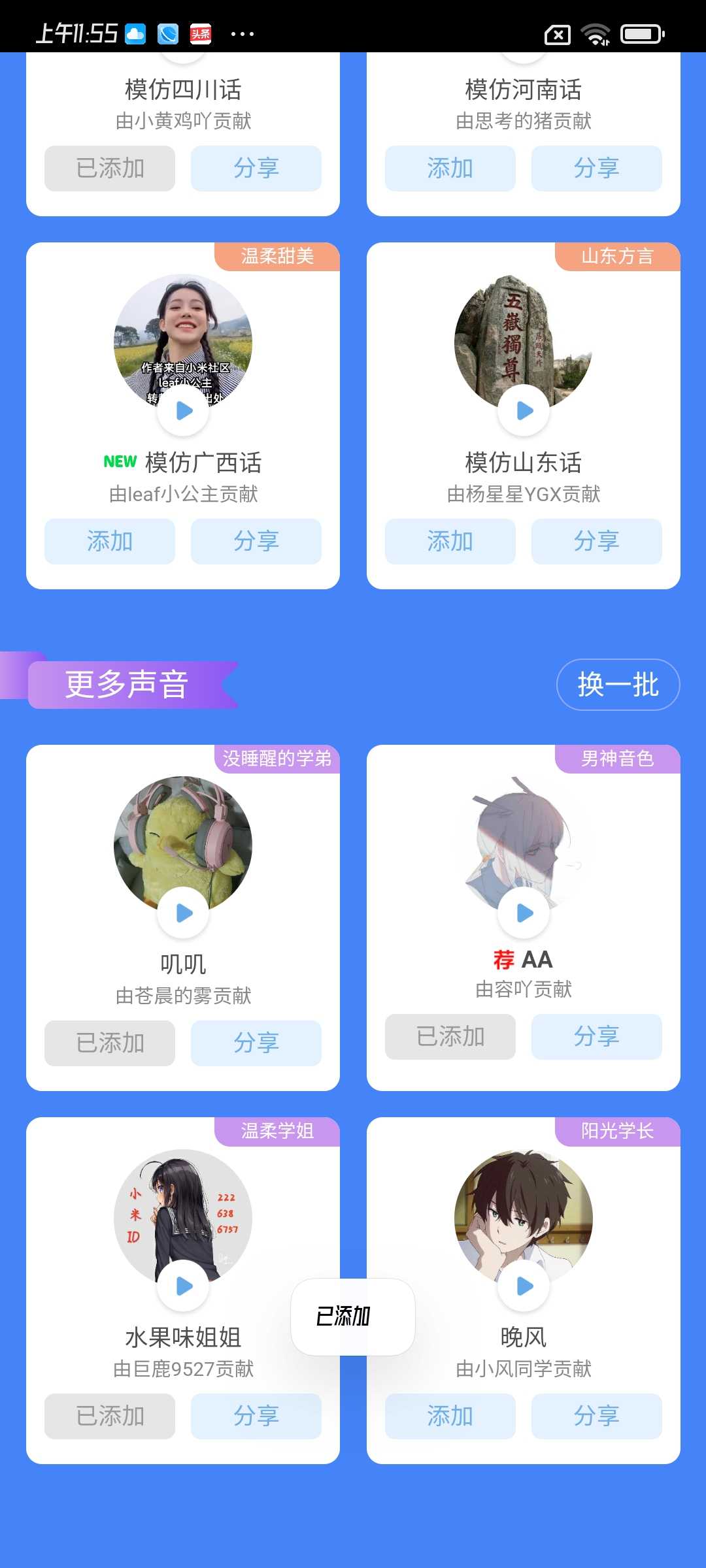The width and height of the screenshot is (706, 1568).
Task: Share the 模仿河南话 voice
Action: 596,169
